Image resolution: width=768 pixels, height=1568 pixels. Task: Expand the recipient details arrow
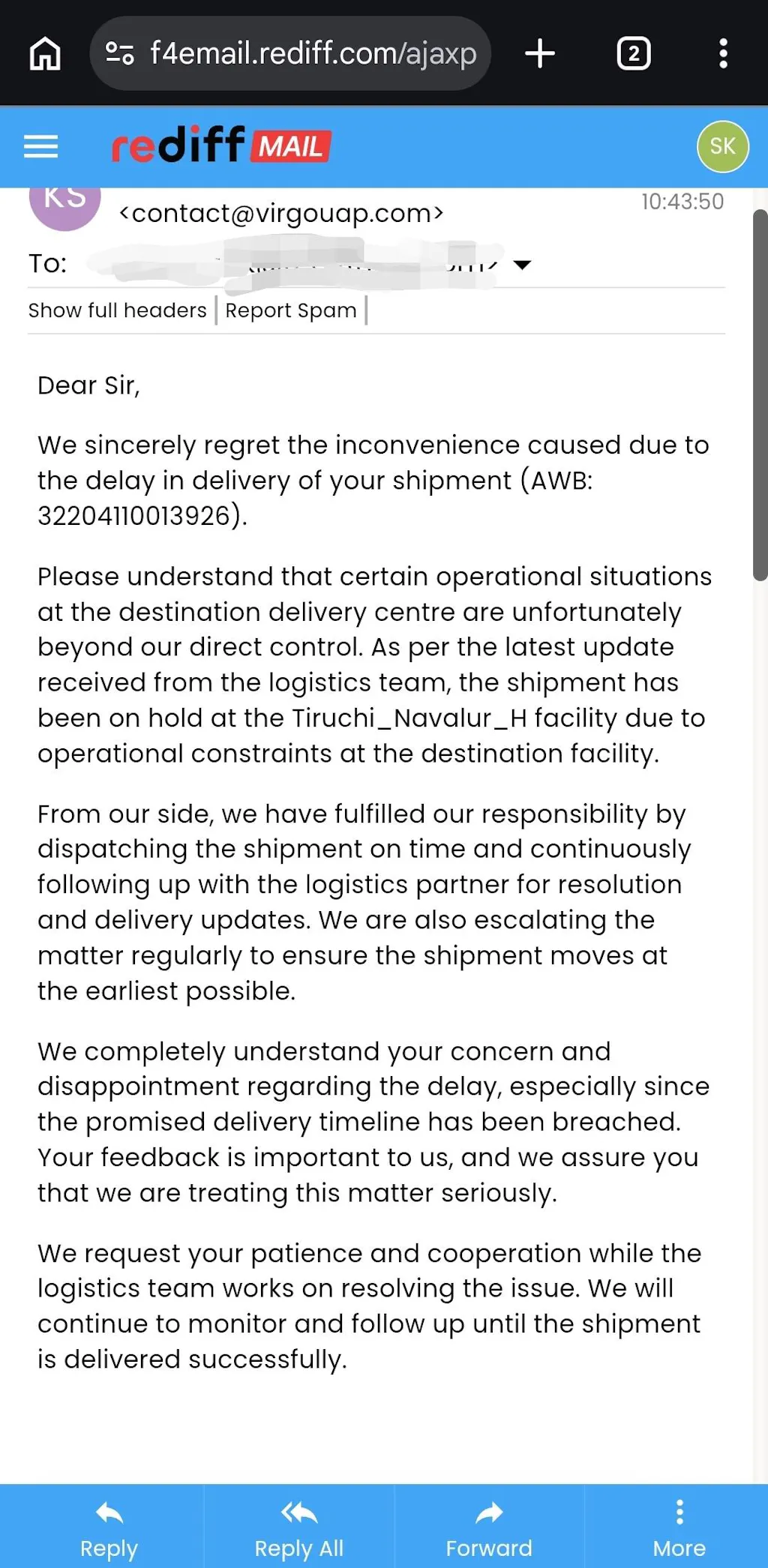click(x=523, y=265)
